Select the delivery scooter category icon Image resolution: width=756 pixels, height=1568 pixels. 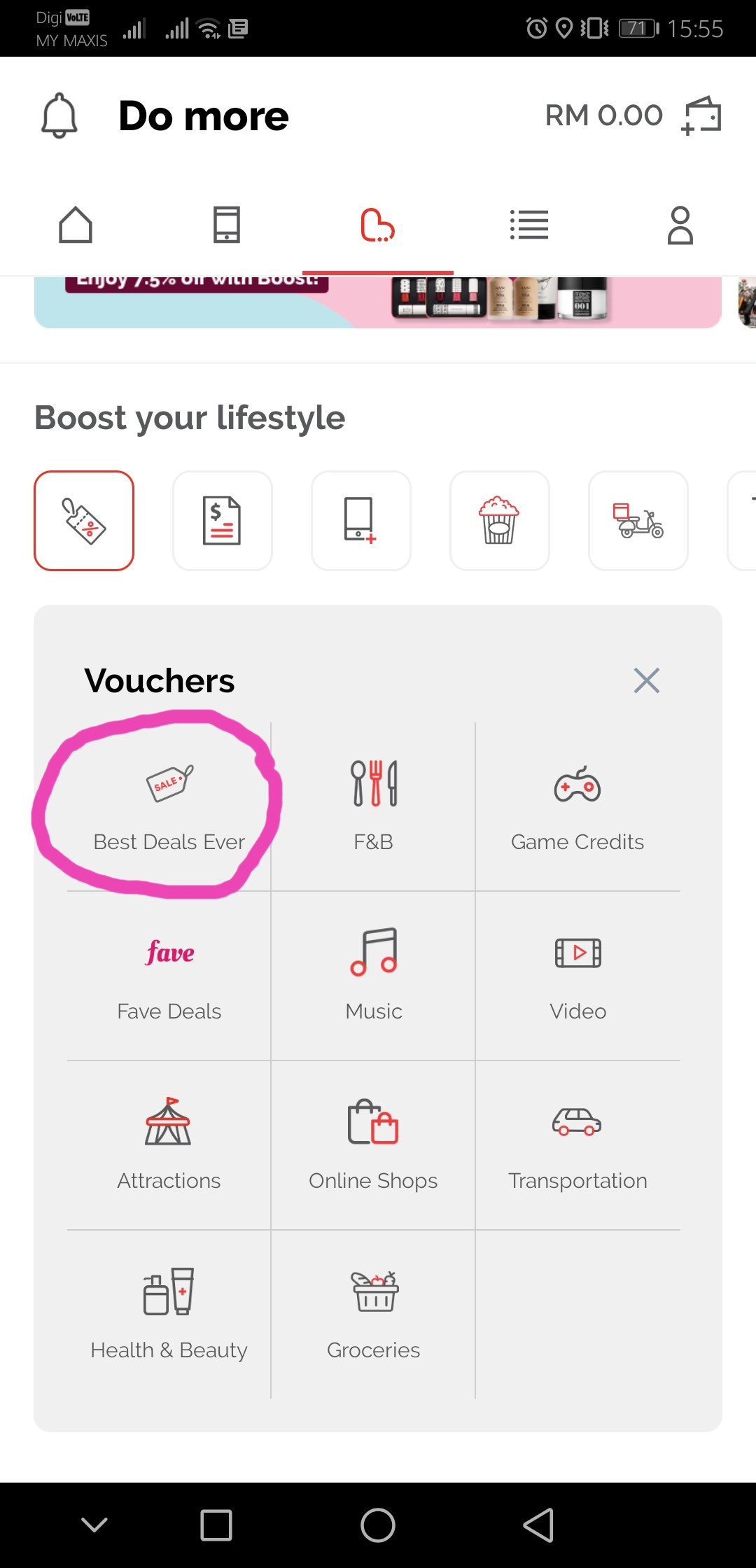pyautogui.click(x=638, y=521)
